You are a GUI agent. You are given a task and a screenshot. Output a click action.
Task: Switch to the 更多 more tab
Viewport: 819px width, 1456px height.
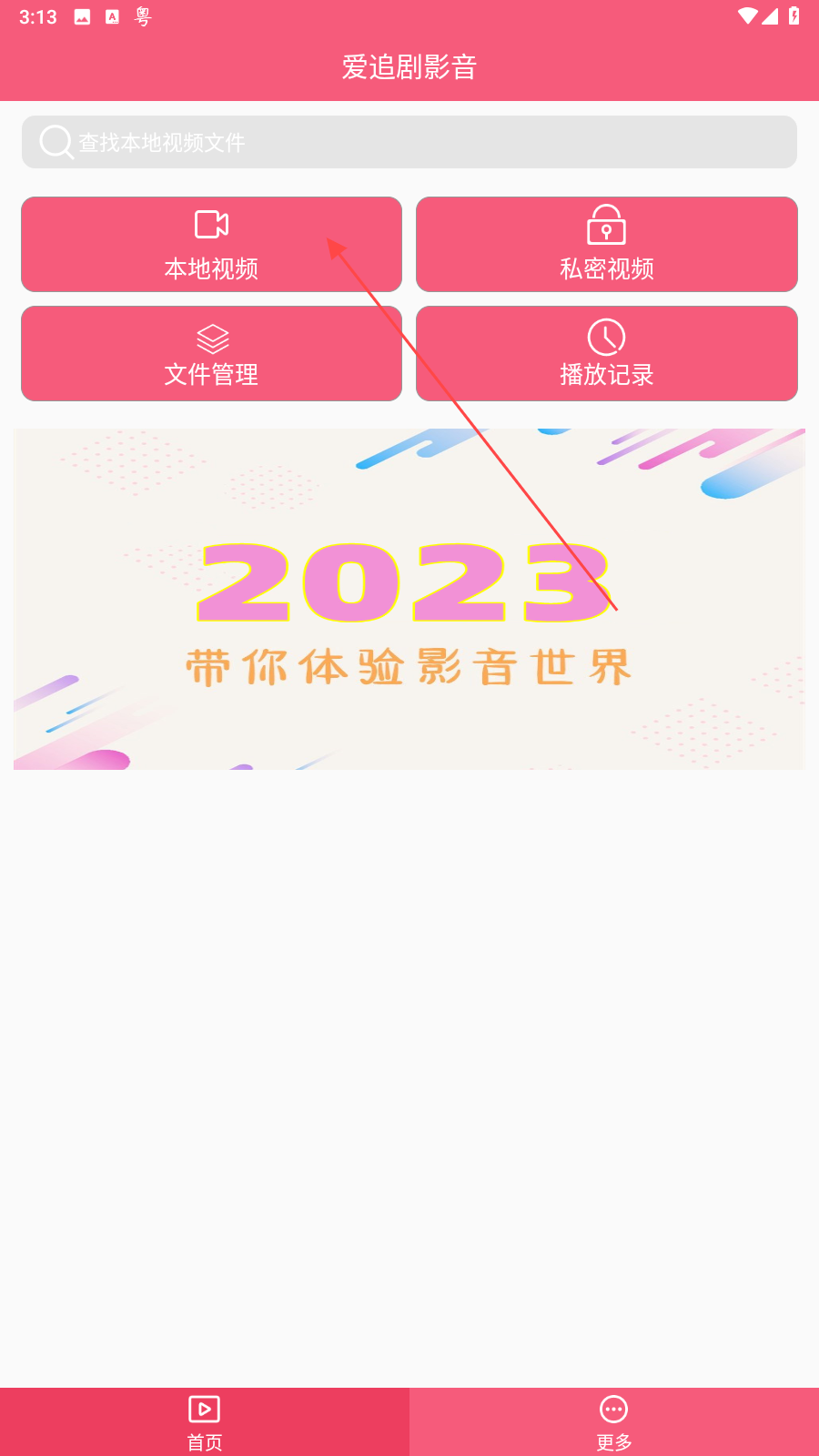coord(614,1421)
